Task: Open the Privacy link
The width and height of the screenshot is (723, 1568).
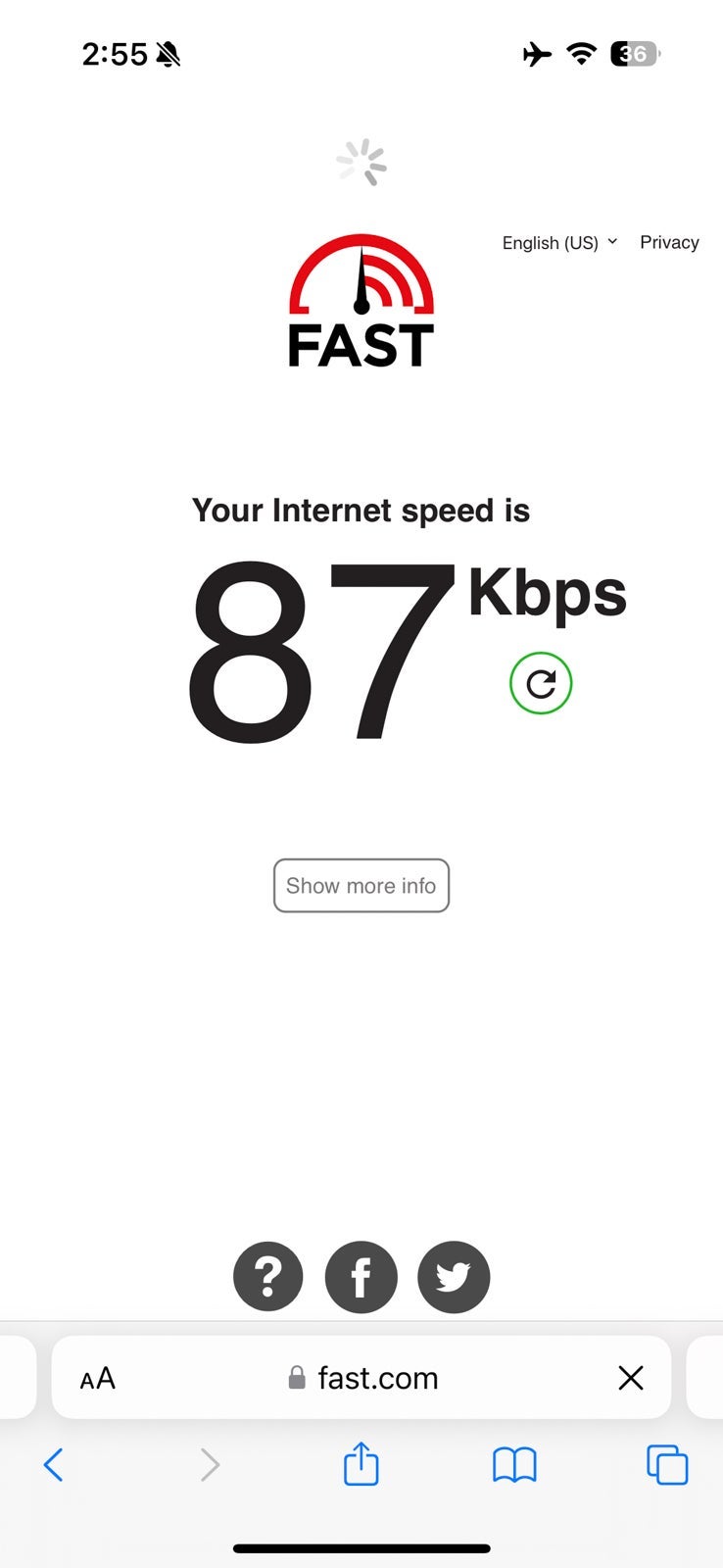Action: (669, 242)
